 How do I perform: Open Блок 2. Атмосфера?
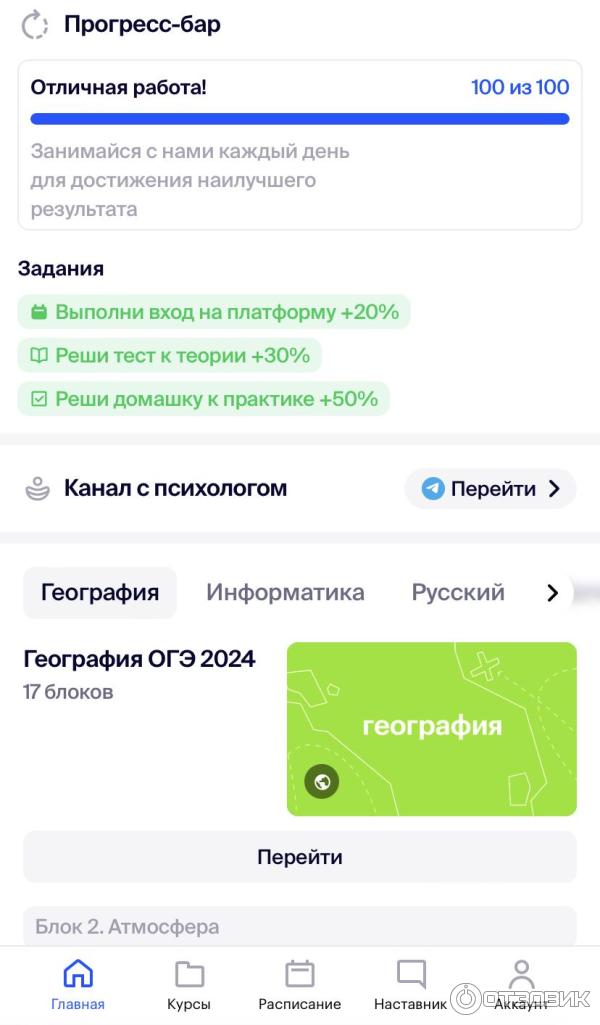(x=300, y=926)
